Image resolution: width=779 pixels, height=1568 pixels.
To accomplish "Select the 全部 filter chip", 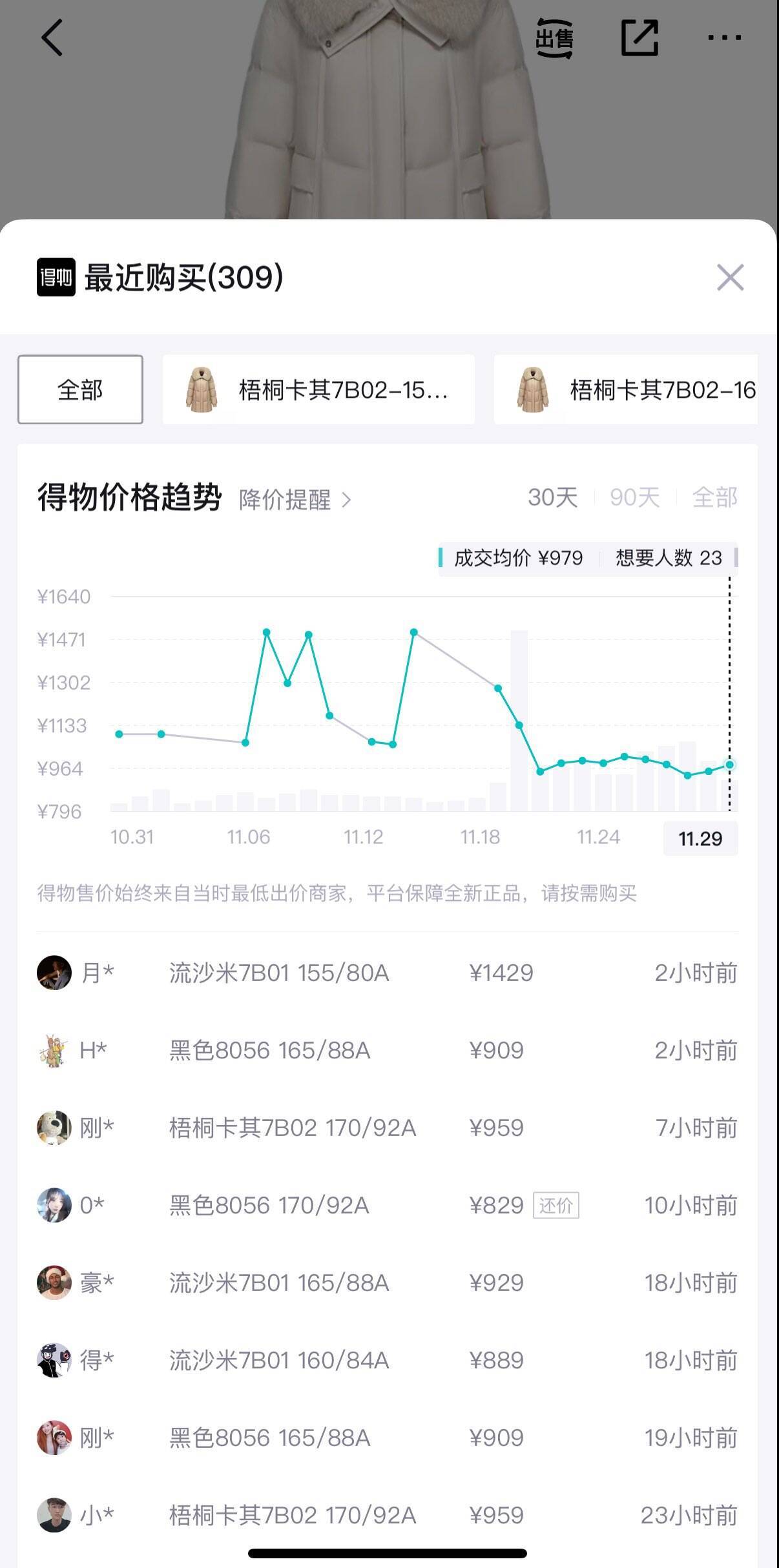I will tap(80, 389).
